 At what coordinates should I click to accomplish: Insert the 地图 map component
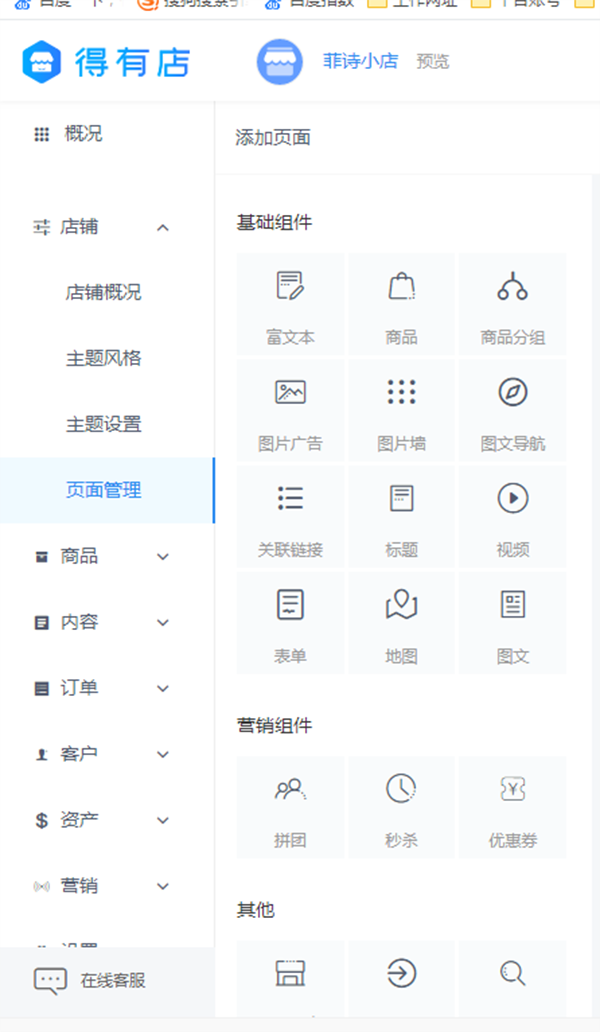click(401, 623)
